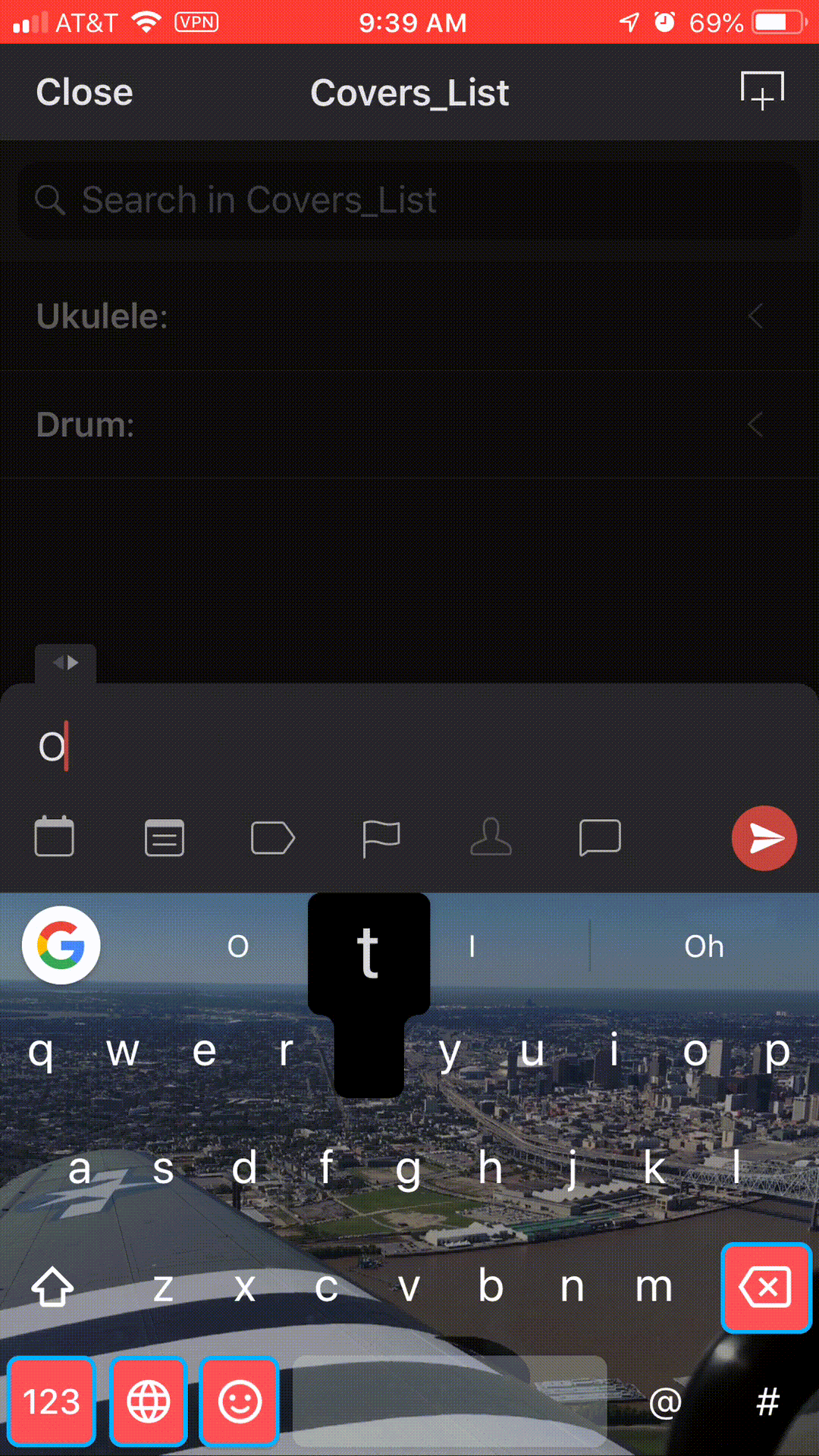Expand the Ukulele section
The width and height of the screenshot is (819, 1456).
(409, 316)
